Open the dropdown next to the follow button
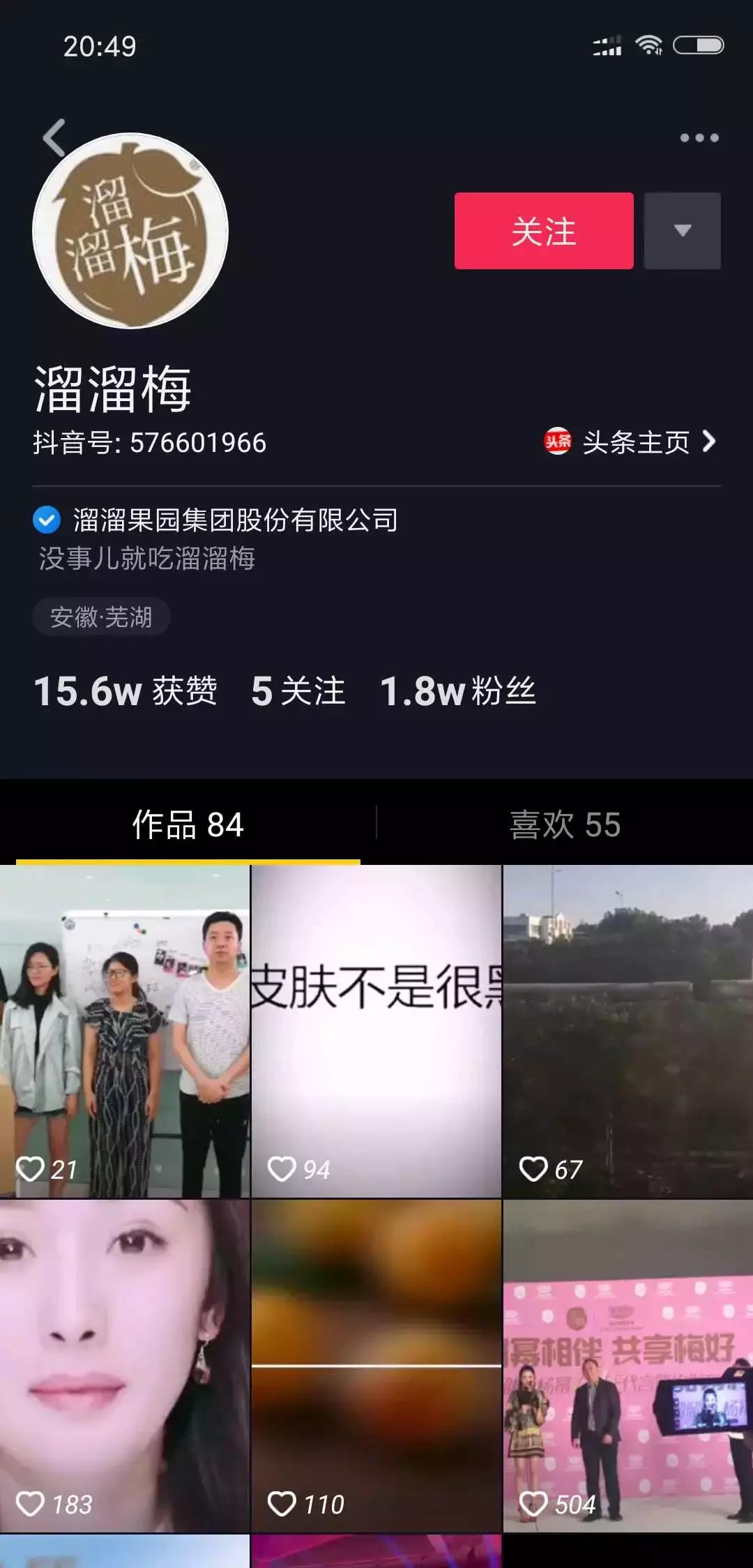The width and height of the screenshot is (753, 1568). click(683, 232)
